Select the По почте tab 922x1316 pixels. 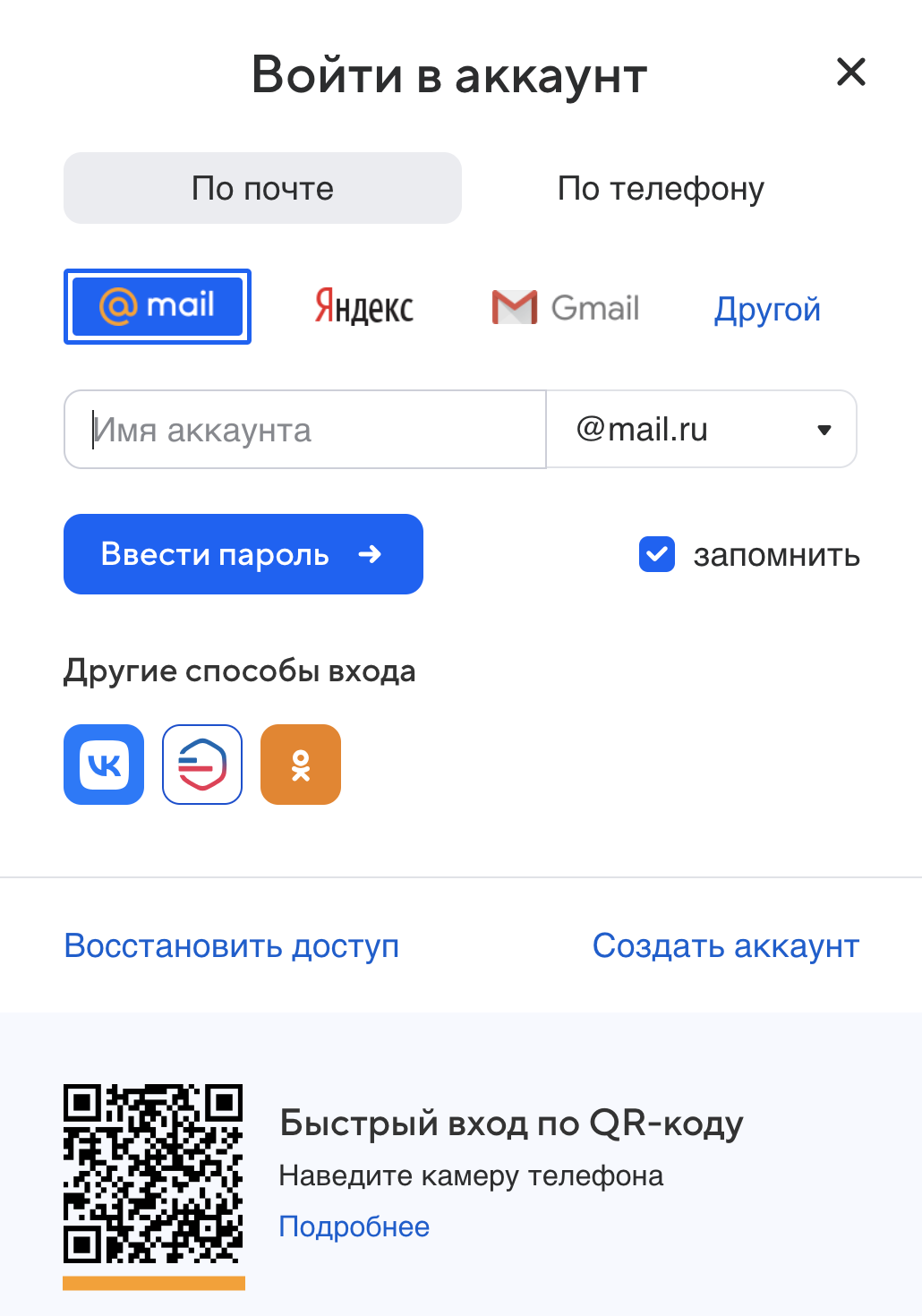[x=262, y=189]
